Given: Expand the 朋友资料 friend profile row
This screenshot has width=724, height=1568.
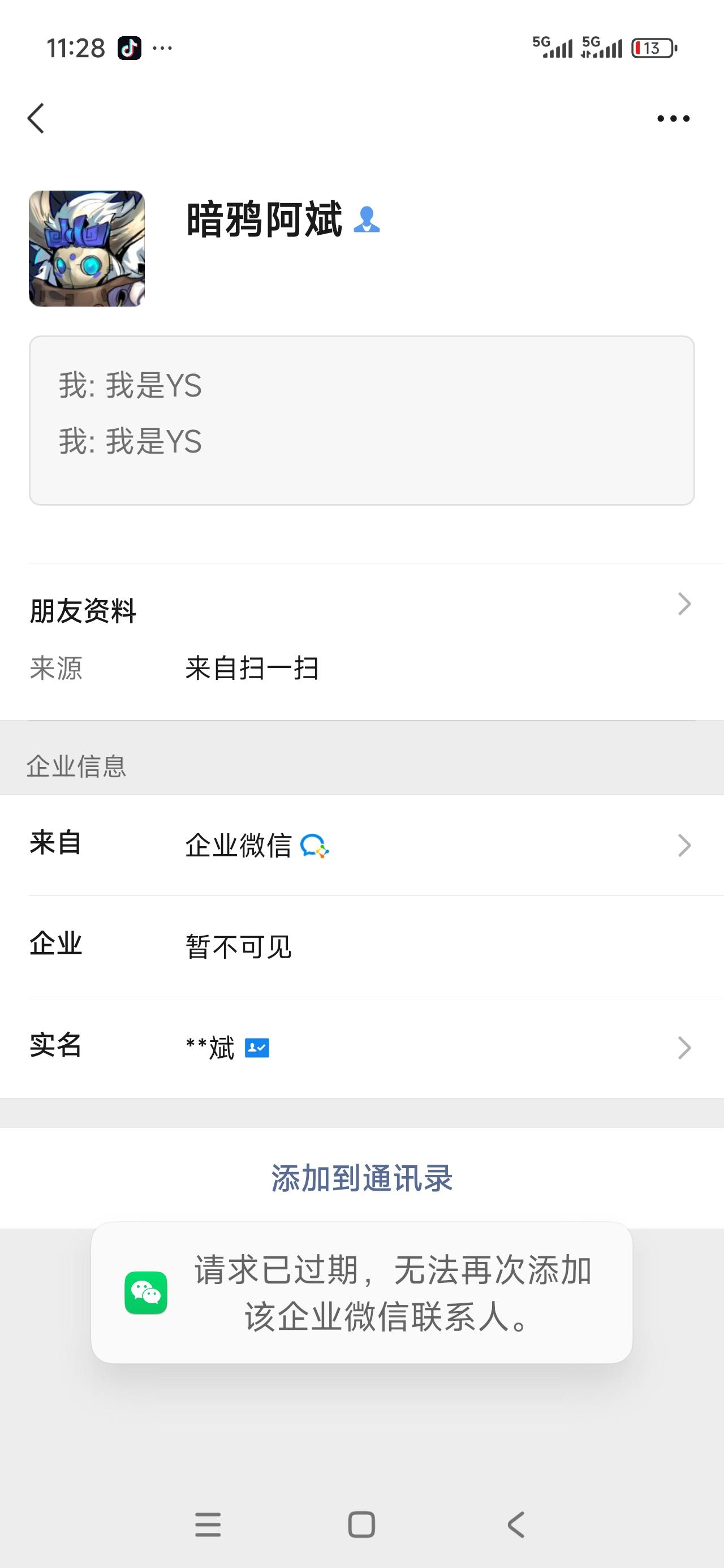Looking at the screenshot, I should [684, 604].
